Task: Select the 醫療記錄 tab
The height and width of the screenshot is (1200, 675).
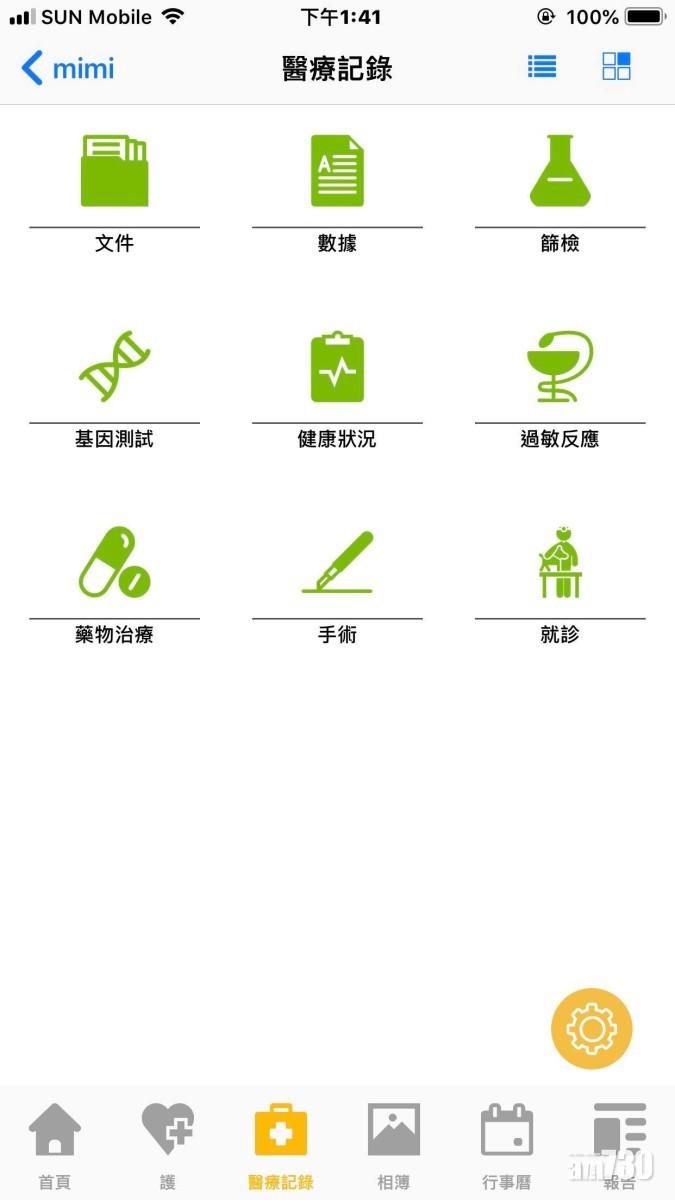Action: tap(281, 1143)
